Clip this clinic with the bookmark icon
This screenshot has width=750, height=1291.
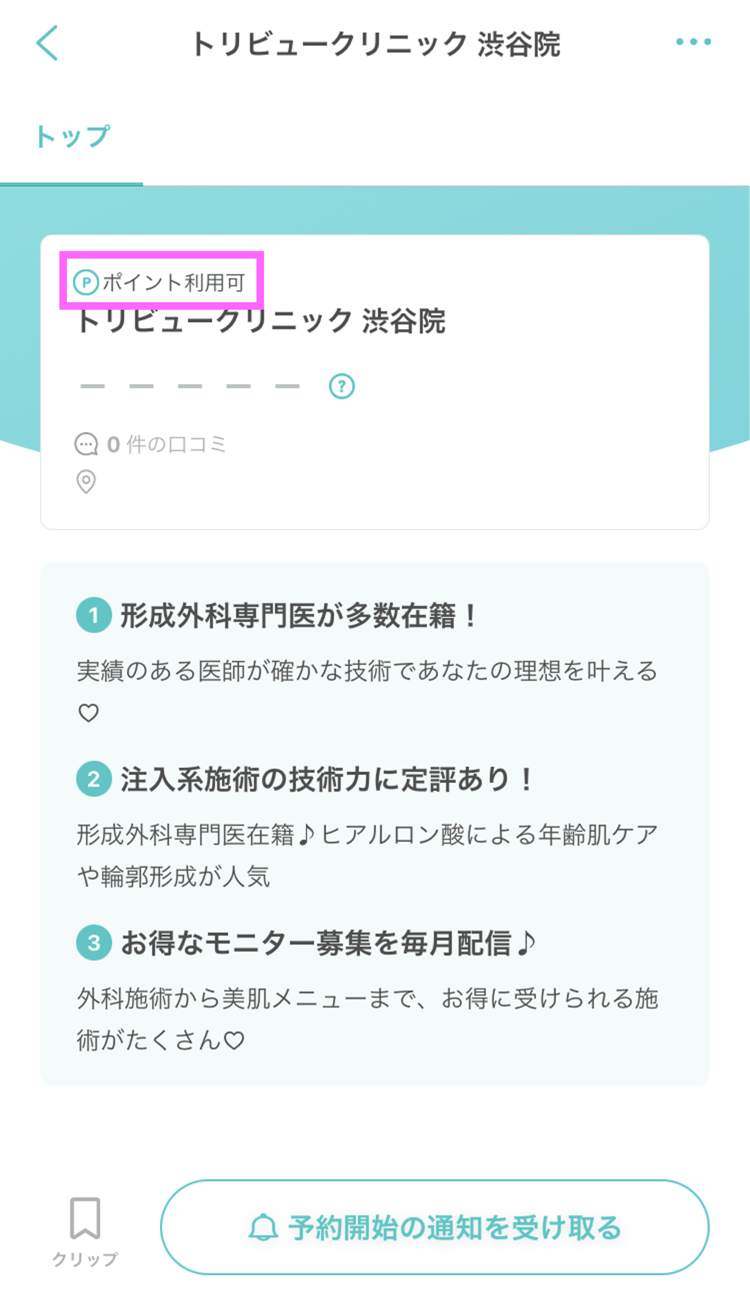(x=85, y=1230)
